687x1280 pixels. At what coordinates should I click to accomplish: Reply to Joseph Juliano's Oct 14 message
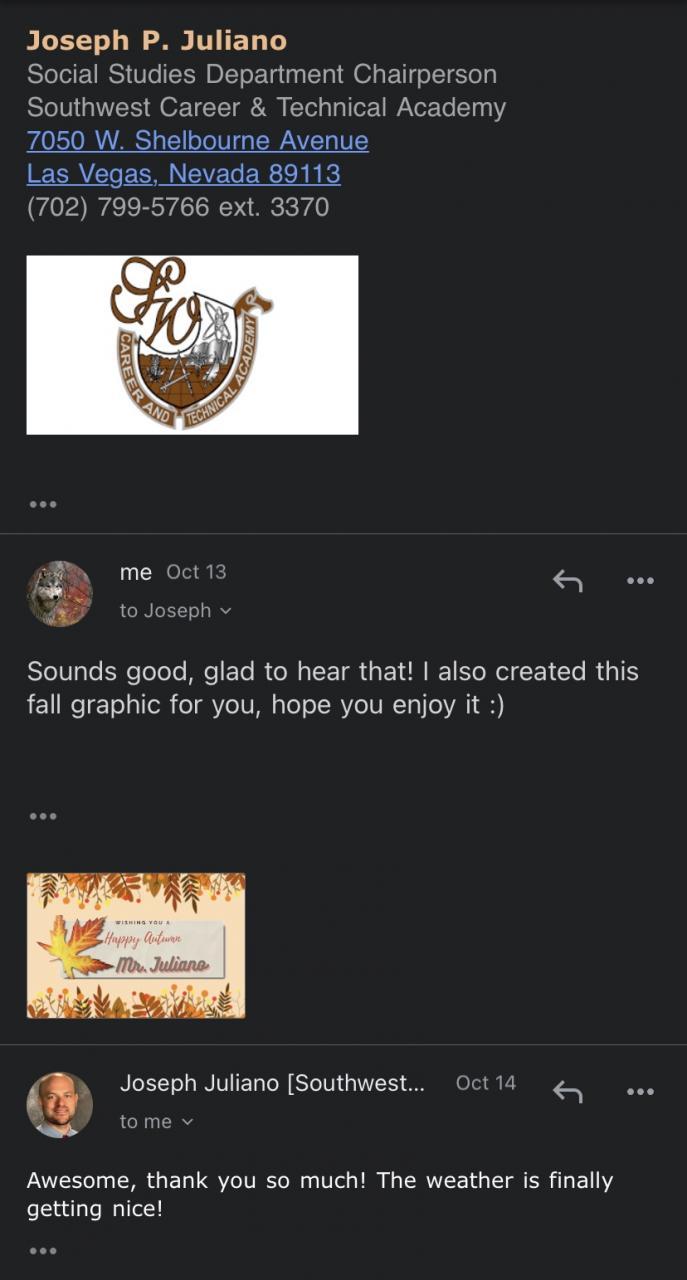point(568,1092)
